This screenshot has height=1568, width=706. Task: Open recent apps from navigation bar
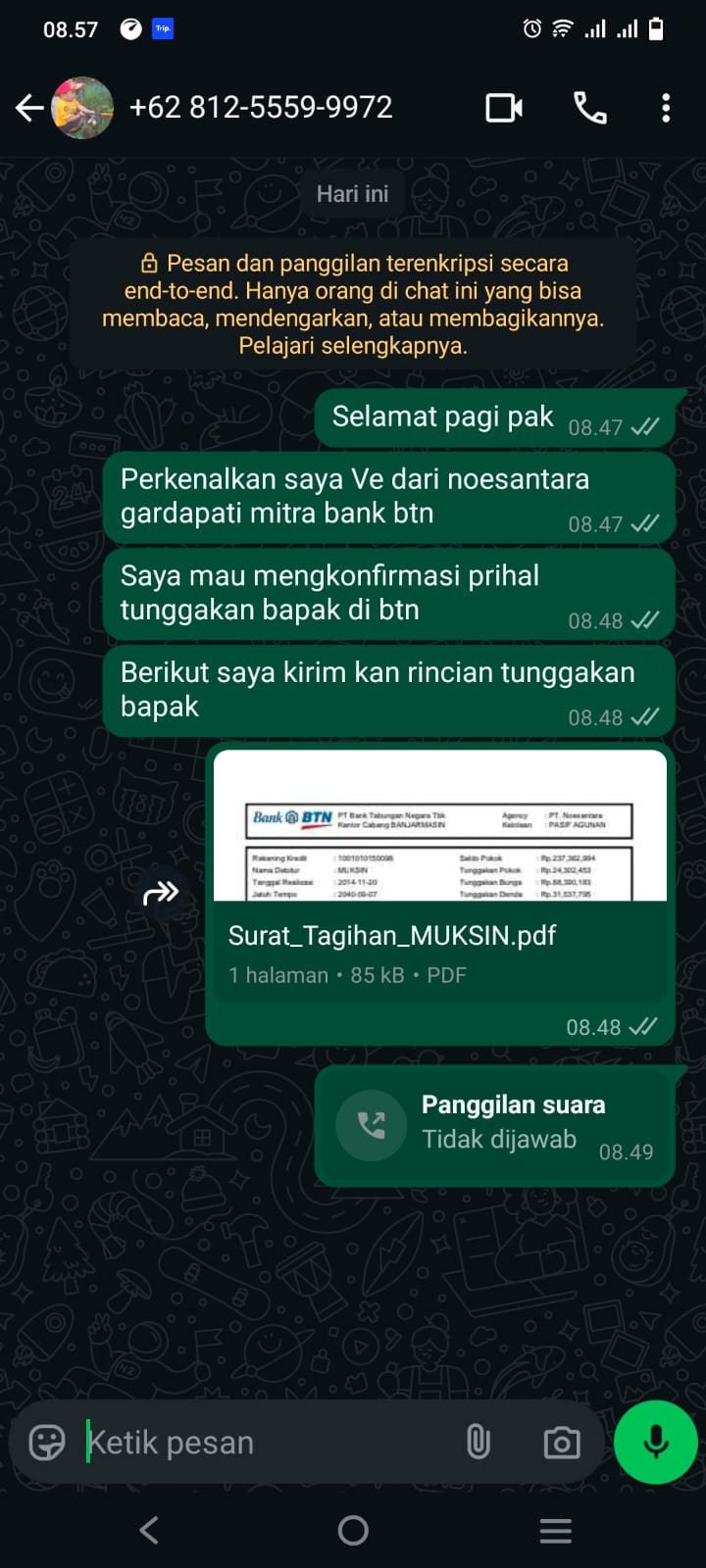555,1530
